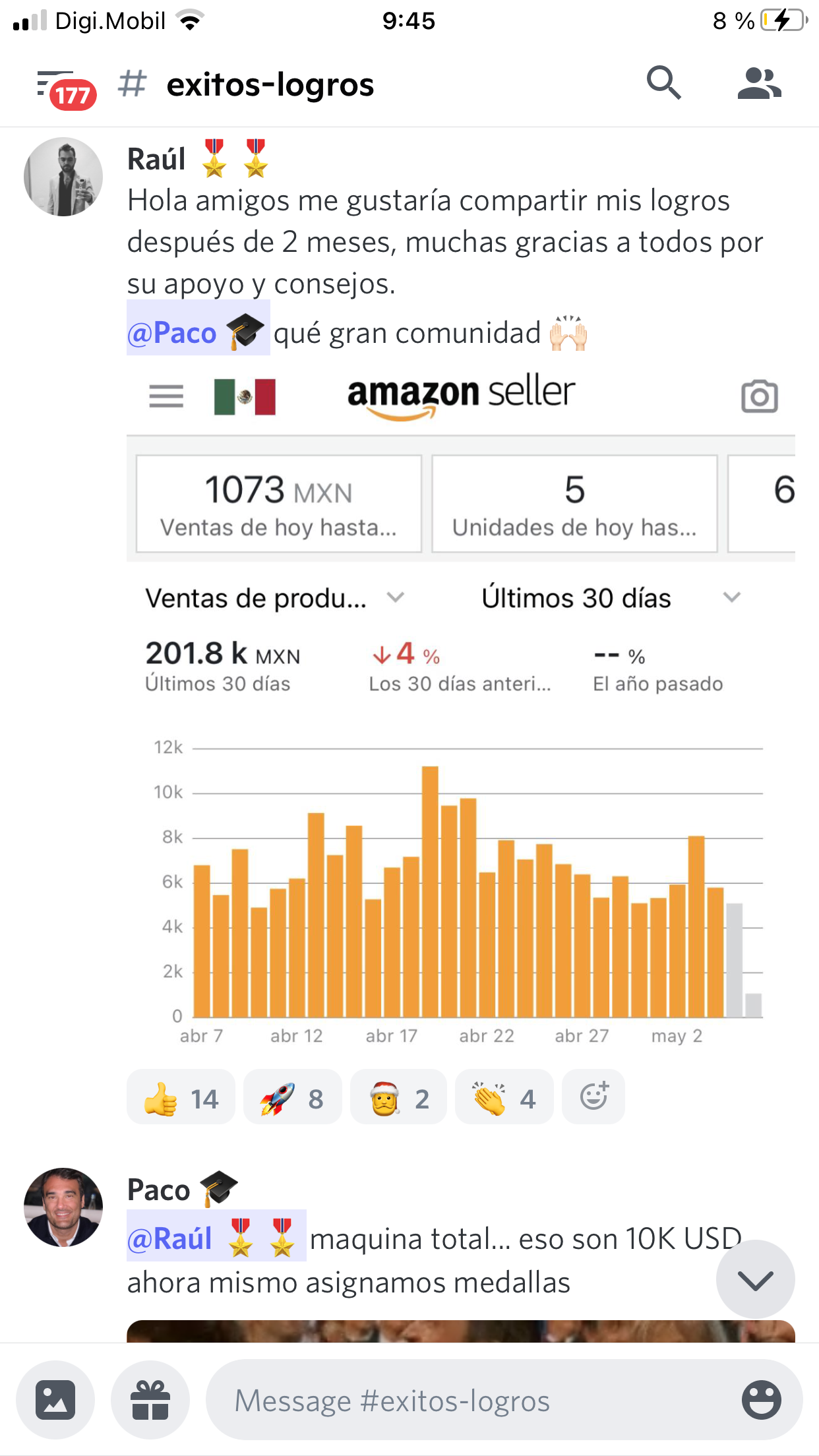React with the Santa emoji
819x1456 pixels.
(398, 1098)
